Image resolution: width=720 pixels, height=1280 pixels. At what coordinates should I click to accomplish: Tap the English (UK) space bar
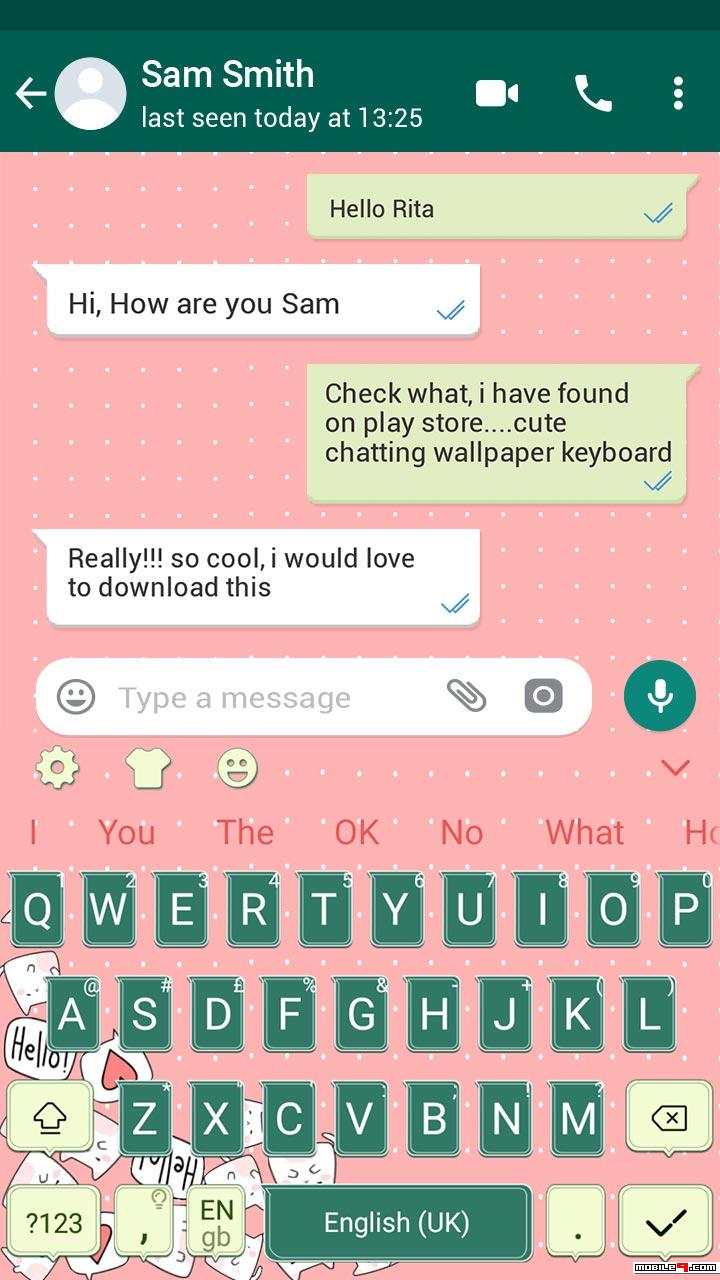(397, 1222)
